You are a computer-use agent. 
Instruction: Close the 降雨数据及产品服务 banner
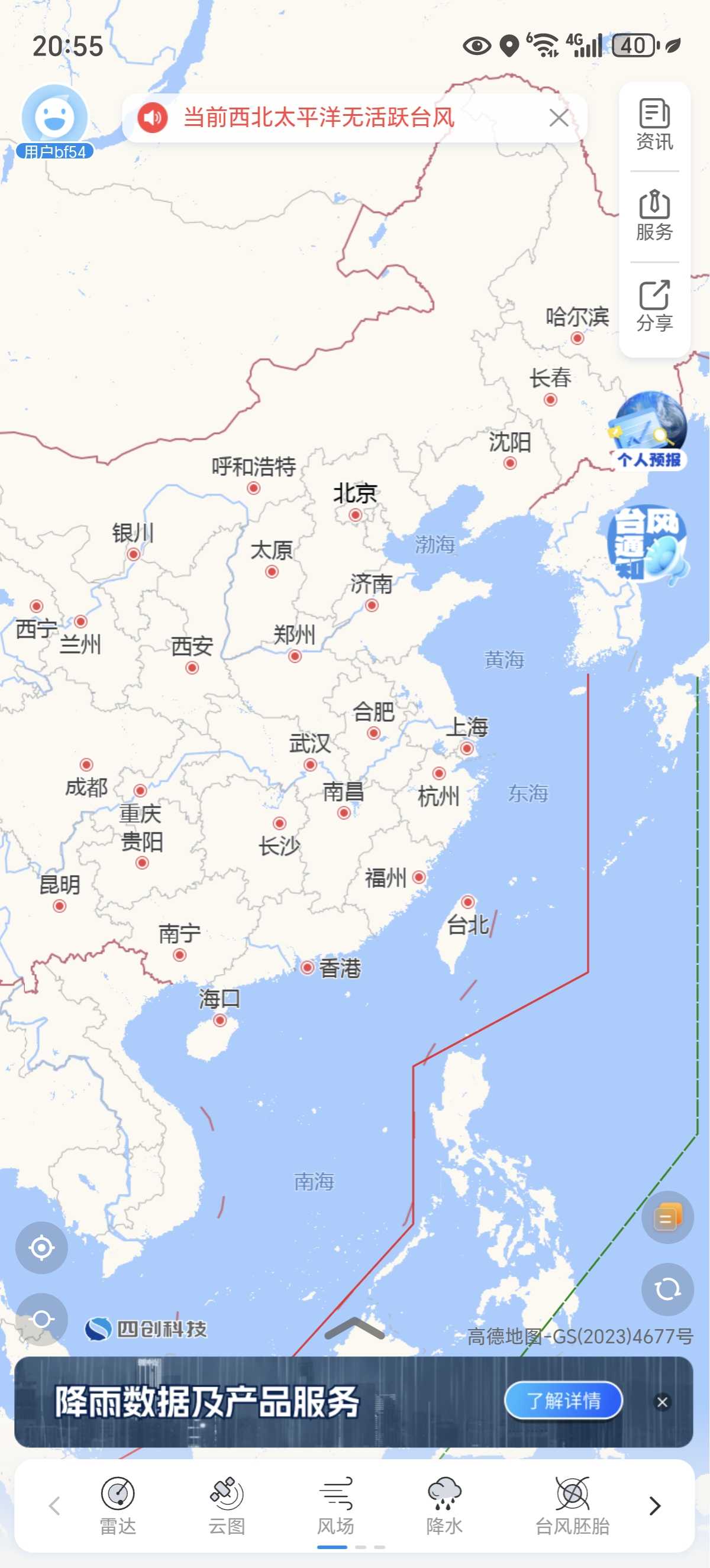(662, 1402)
